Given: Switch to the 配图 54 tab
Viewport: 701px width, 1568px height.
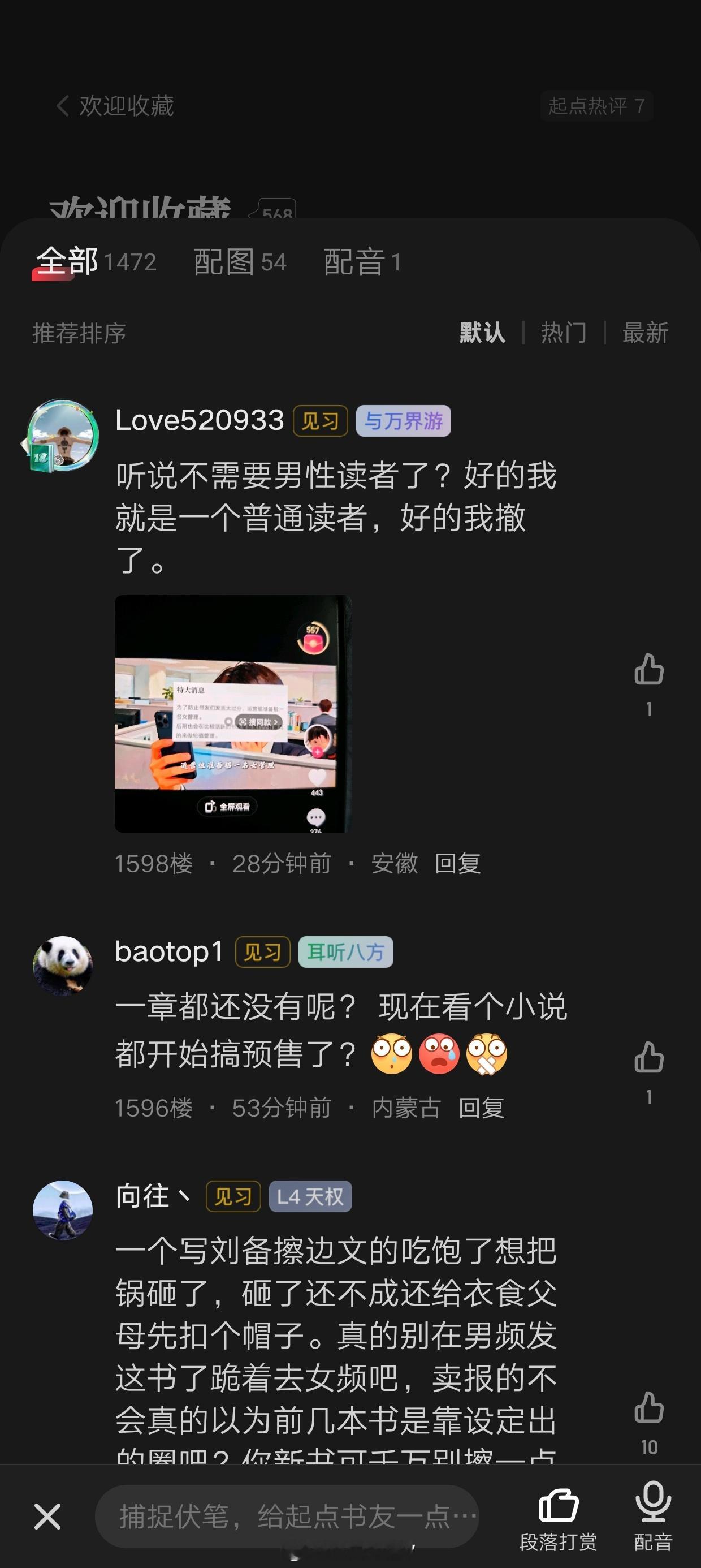Looking at the screenshot, I should (x=239, y=262).
